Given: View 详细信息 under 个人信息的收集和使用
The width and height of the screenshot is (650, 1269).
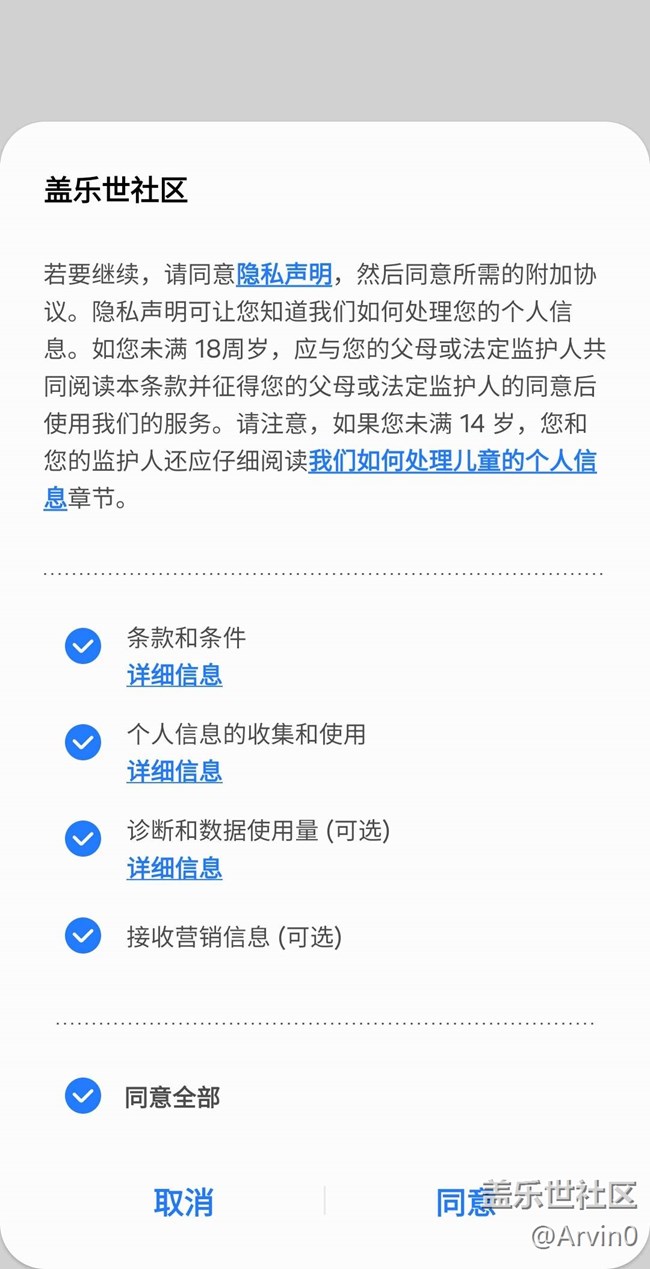Looking at the screenshot, I should (x=174, y=771).
